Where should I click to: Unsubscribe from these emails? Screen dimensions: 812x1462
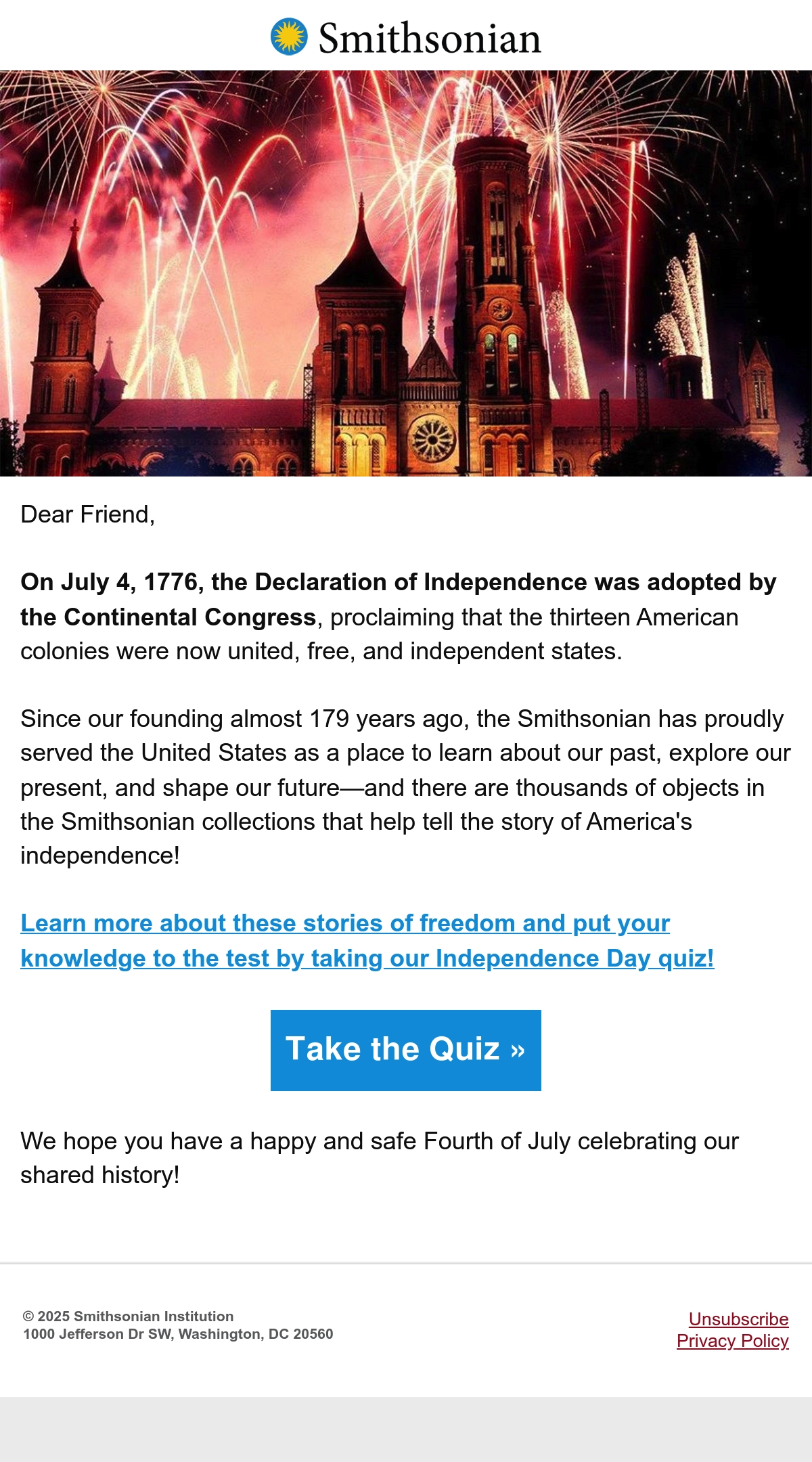click(x=738, y=1319)
